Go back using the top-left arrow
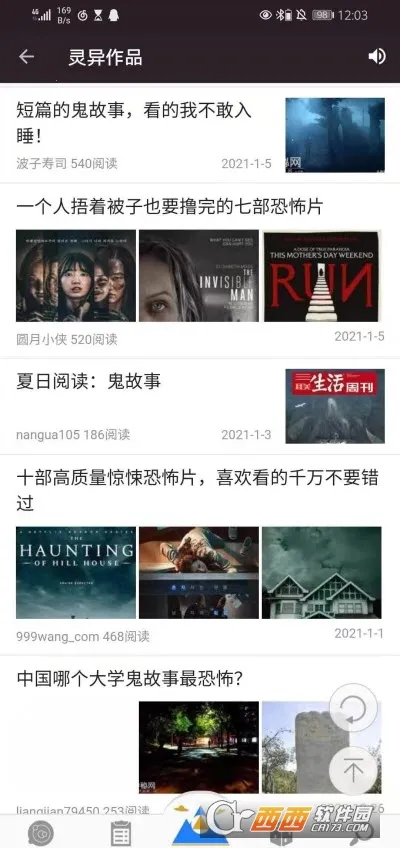This screenshot has width=400, height=848. click(26, 57)
